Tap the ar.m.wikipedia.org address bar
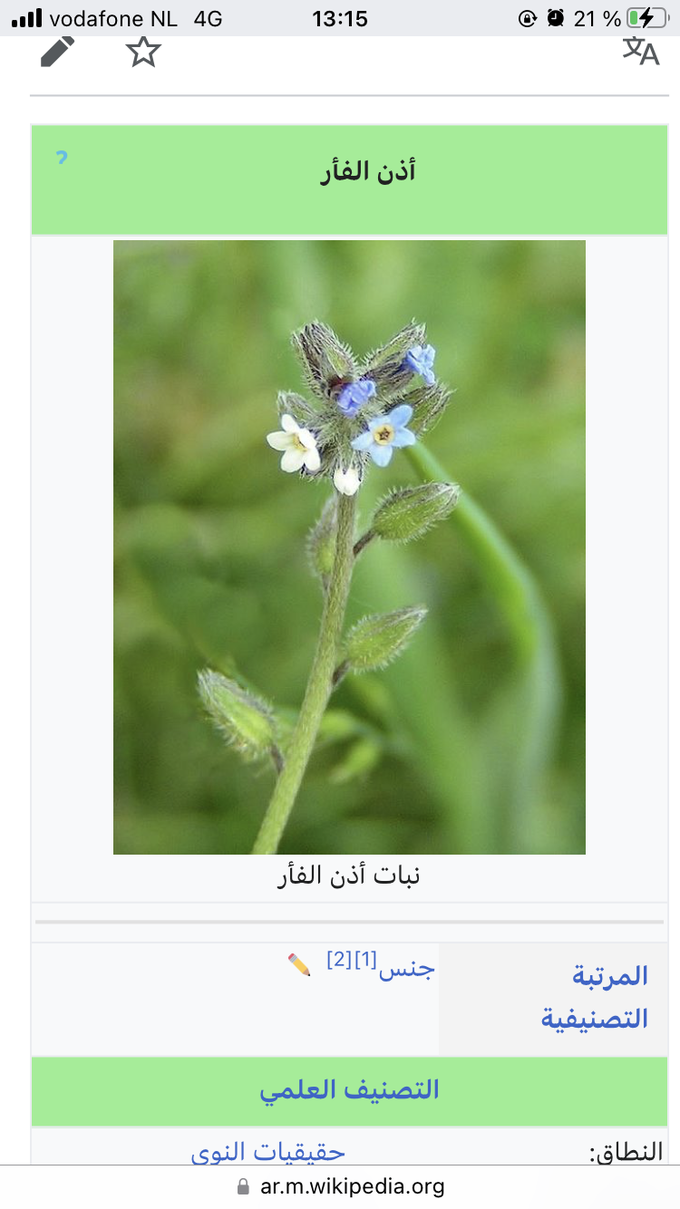 click(340, 1187)
